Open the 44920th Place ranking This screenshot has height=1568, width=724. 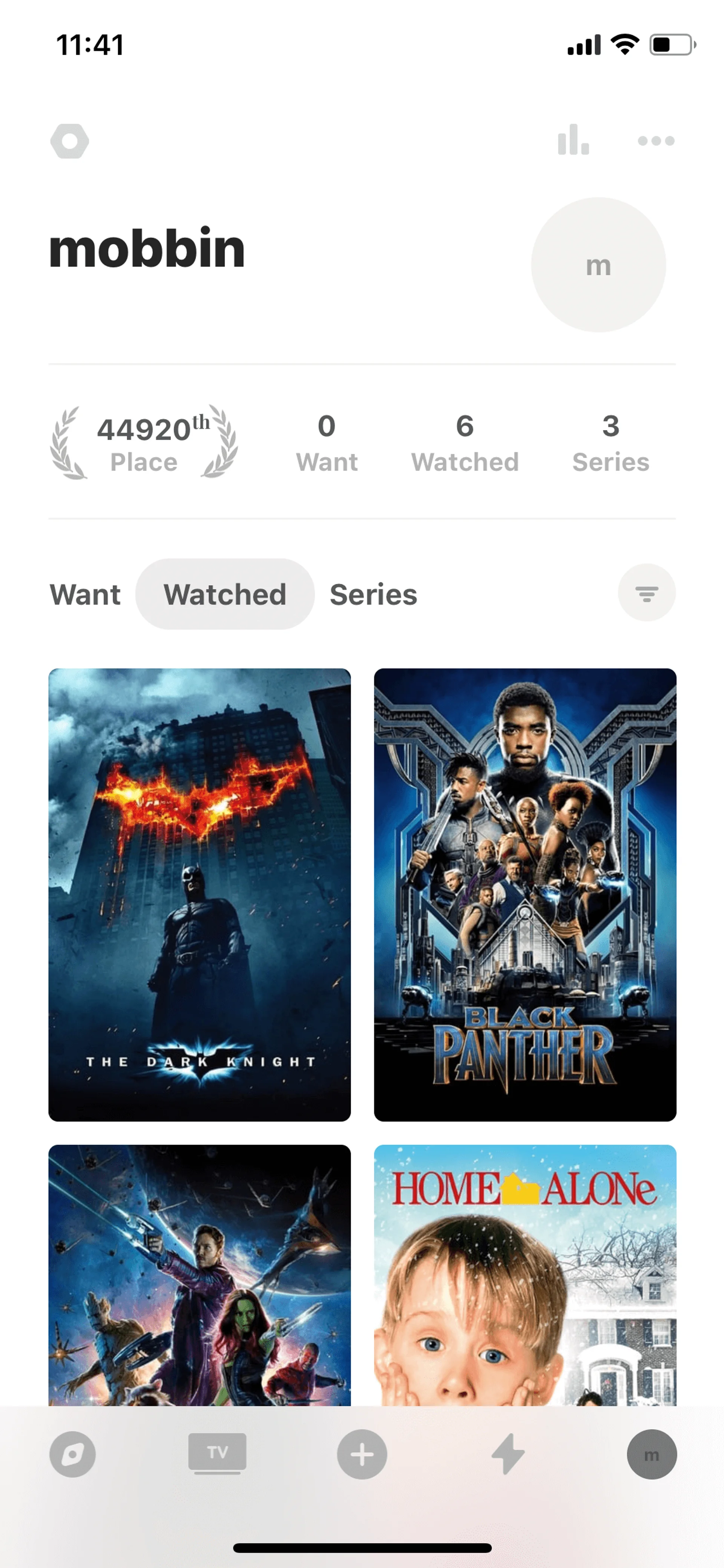tap(144, 442)
